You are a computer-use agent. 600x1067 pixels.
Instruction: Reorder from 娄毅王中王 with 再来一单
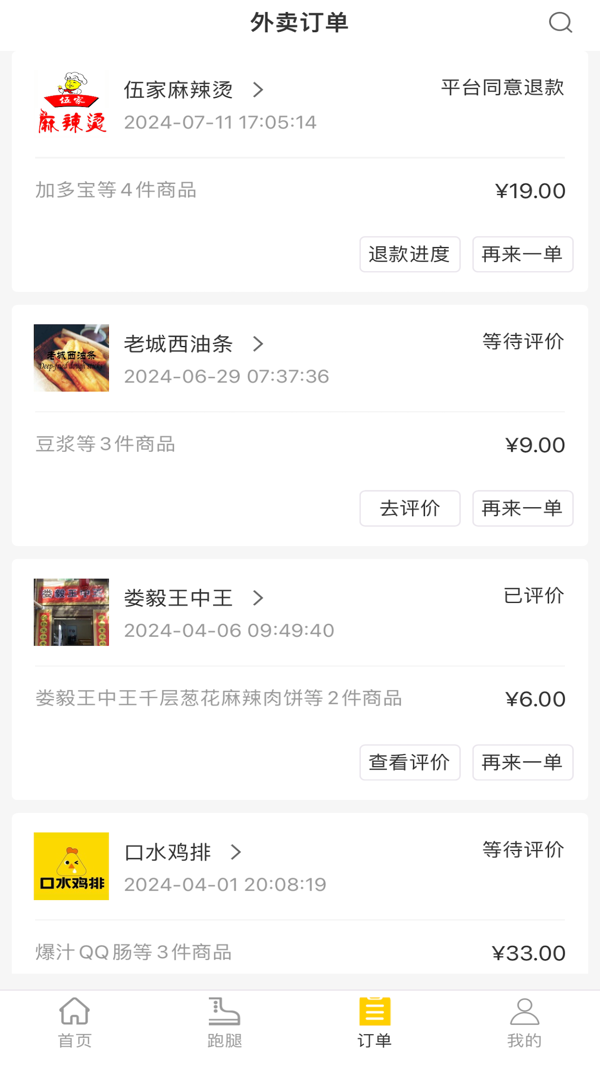(522, 762)
